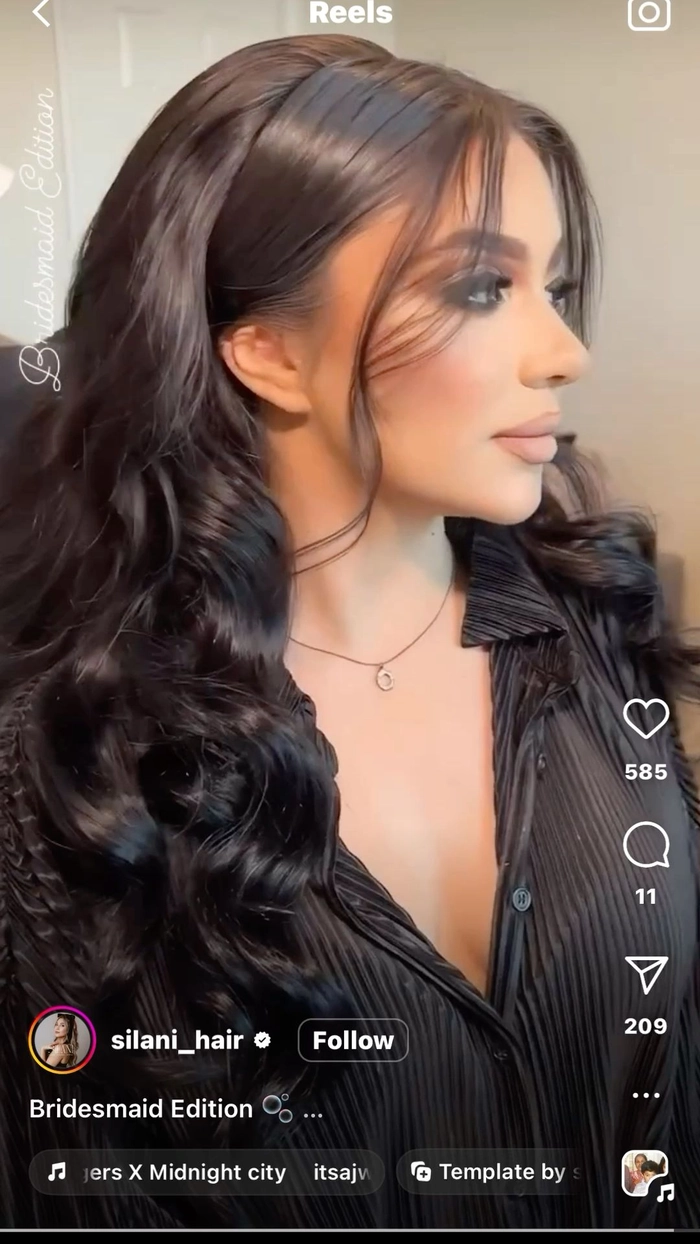The height and width of the screenshot is (1244, 700).
Task: Follow silani_hair
Action: (353, 1040)
